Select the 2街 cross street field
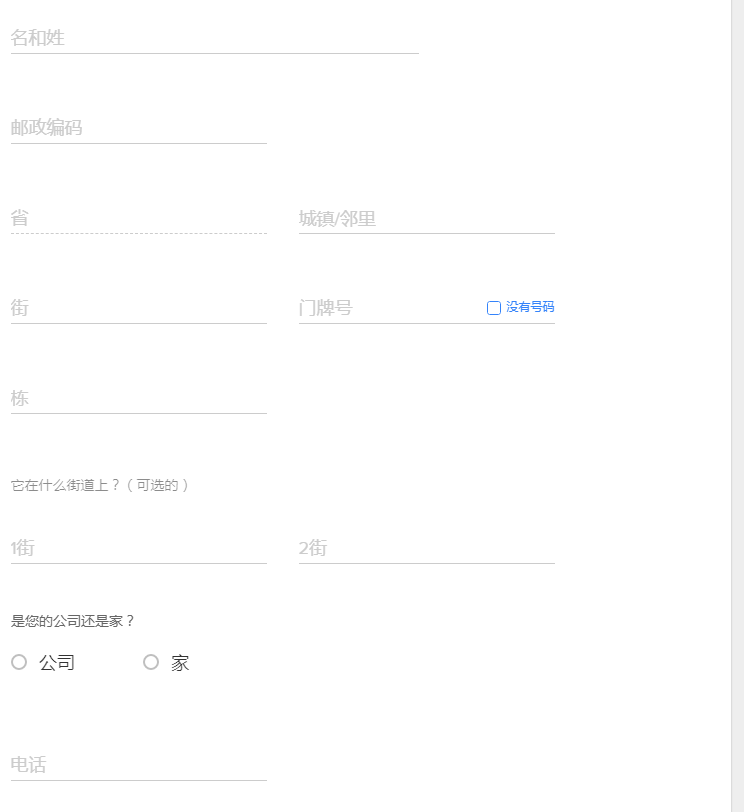 click(426, 548)
